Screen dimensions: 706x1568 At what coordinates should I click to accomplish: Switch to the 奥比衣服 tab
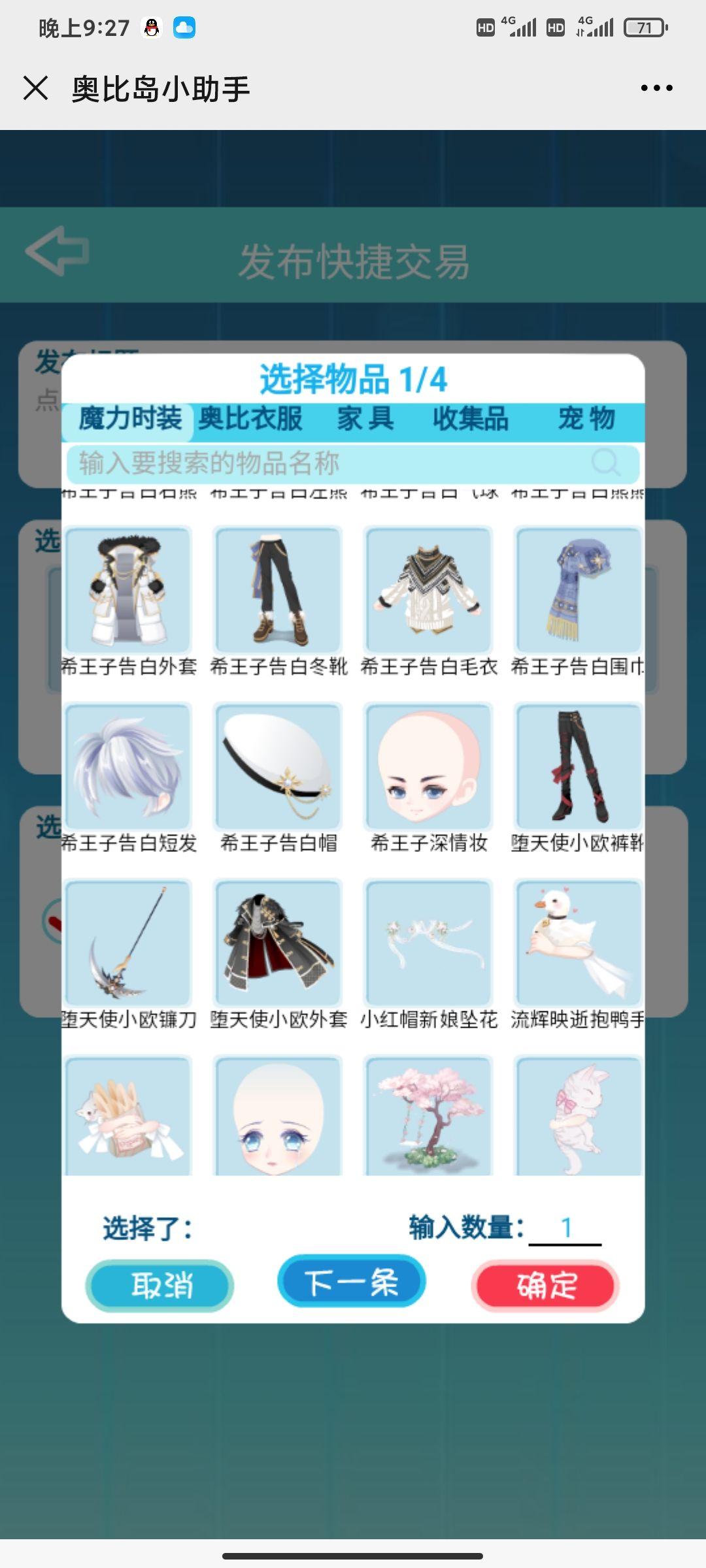[250, 419]
